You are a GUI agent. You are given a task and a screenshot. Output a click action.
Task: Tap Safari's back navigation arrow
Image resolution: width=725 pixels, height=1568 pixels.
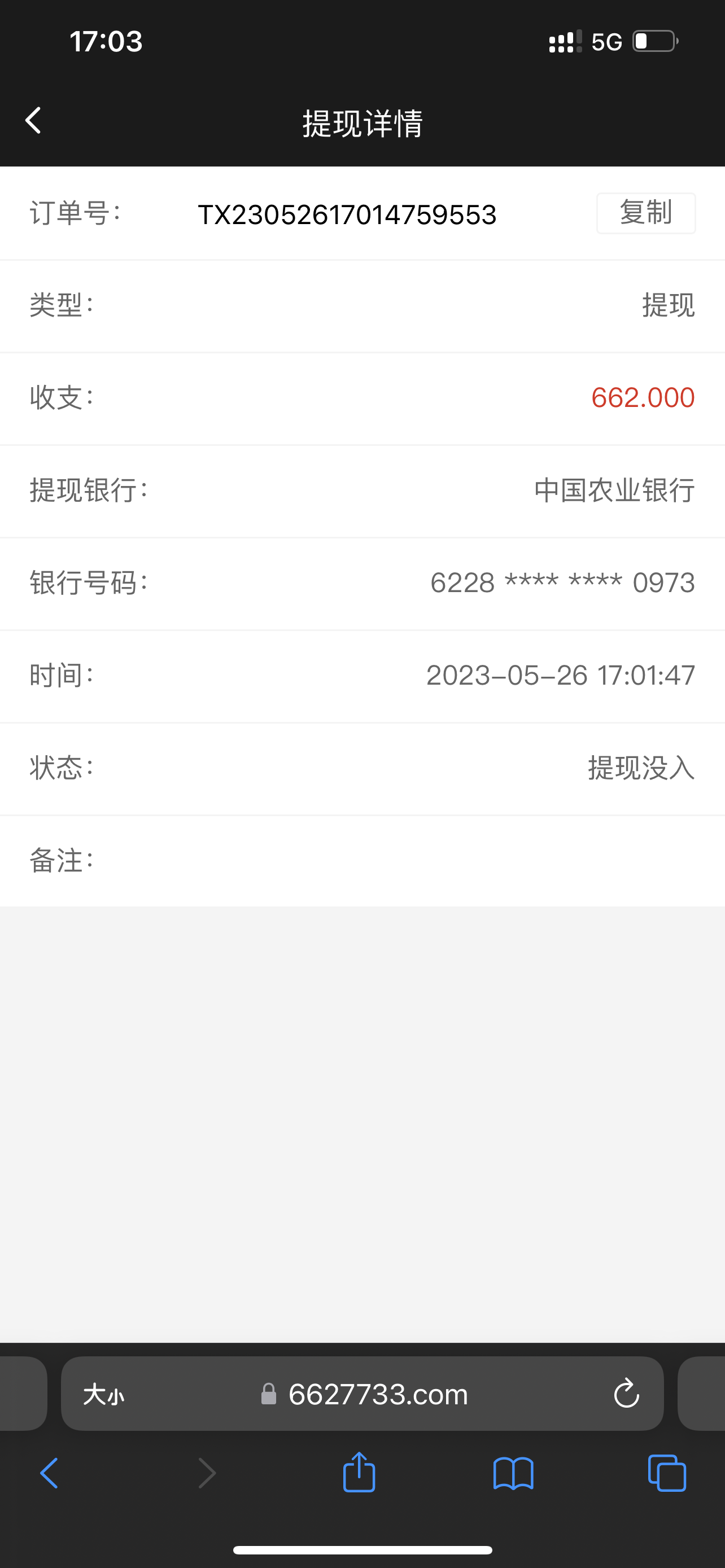(49, 1473)
